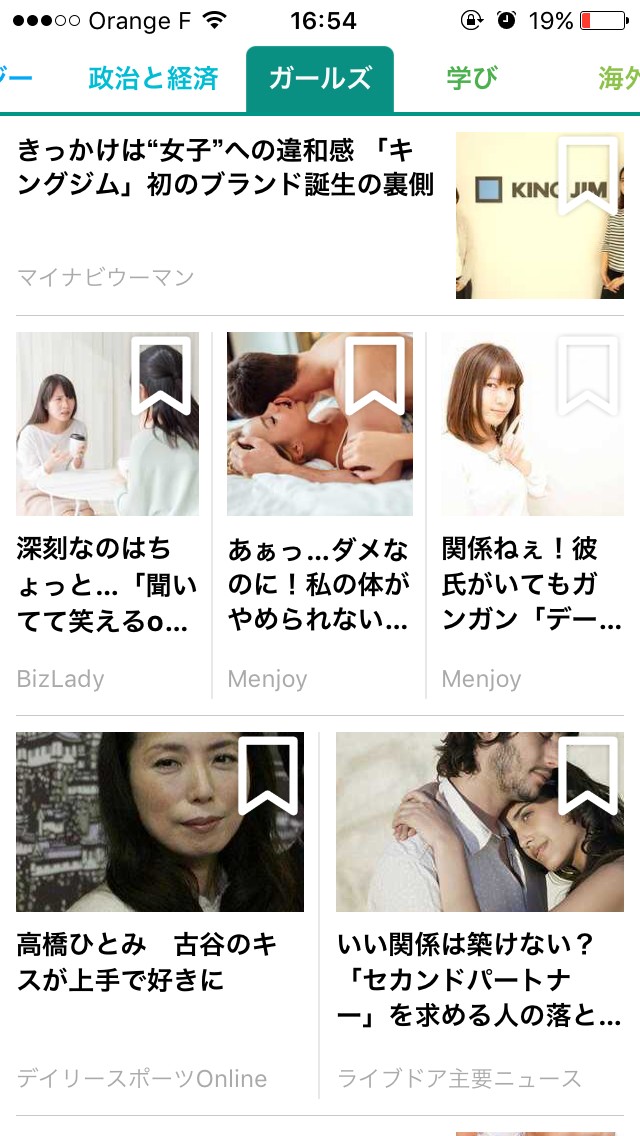Bookmark the 高橋ひとみ article
Viewport: 640px width, 1136px height.
pyautogui.click(x=268, y=774)
